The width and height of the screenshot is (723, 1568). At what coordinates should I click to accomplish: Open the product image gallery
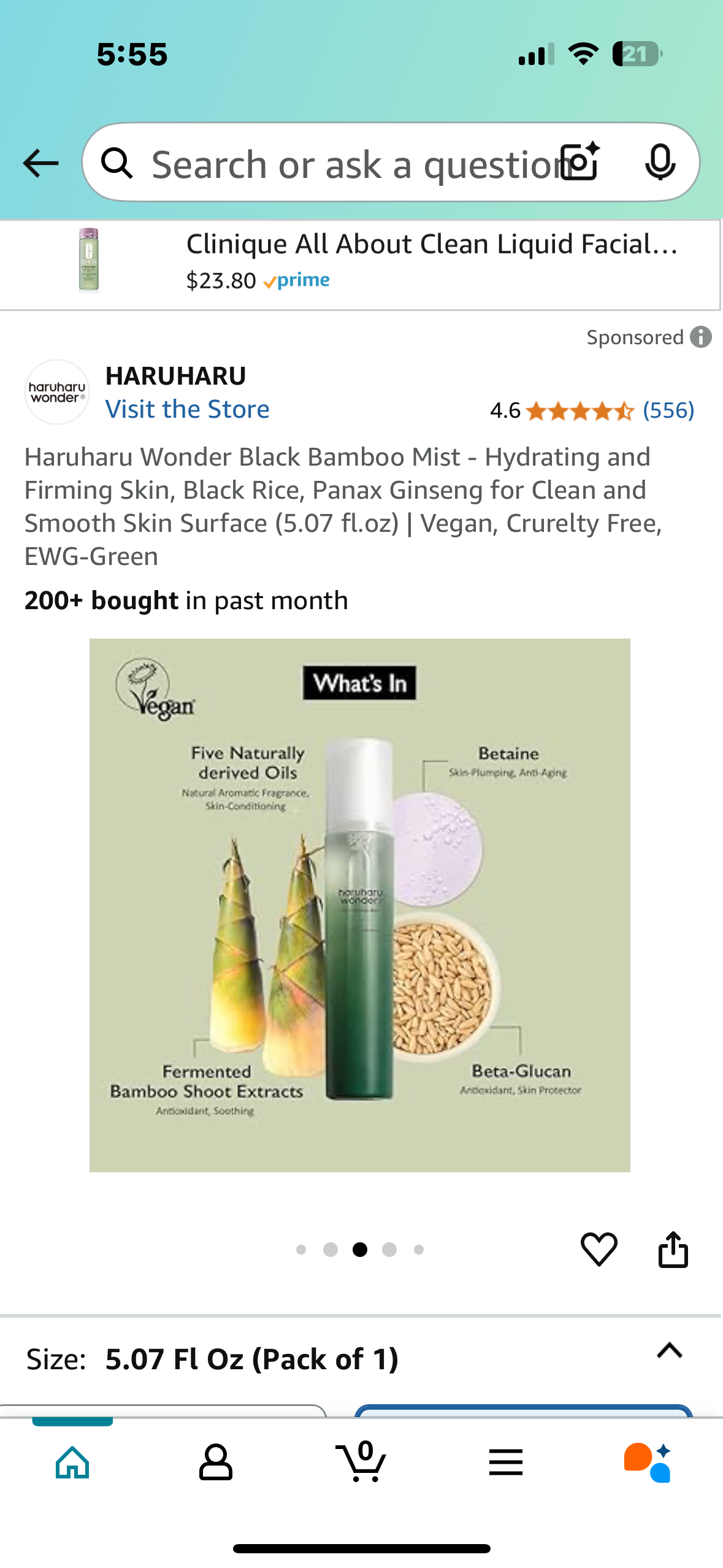coord(359,905)
